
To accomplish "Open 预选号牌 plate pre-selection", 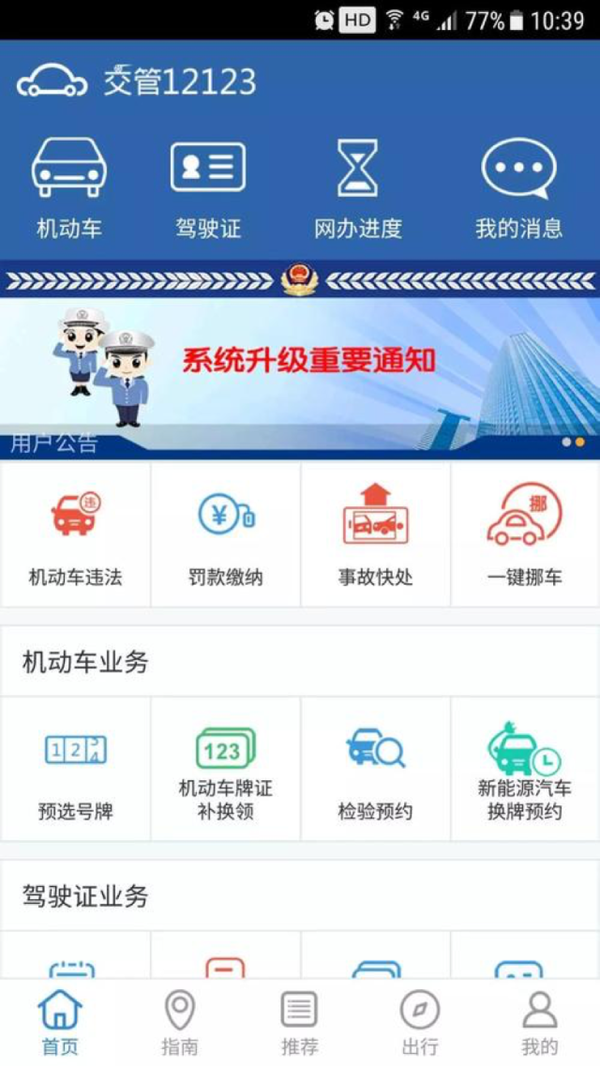I will coord(75,770).
